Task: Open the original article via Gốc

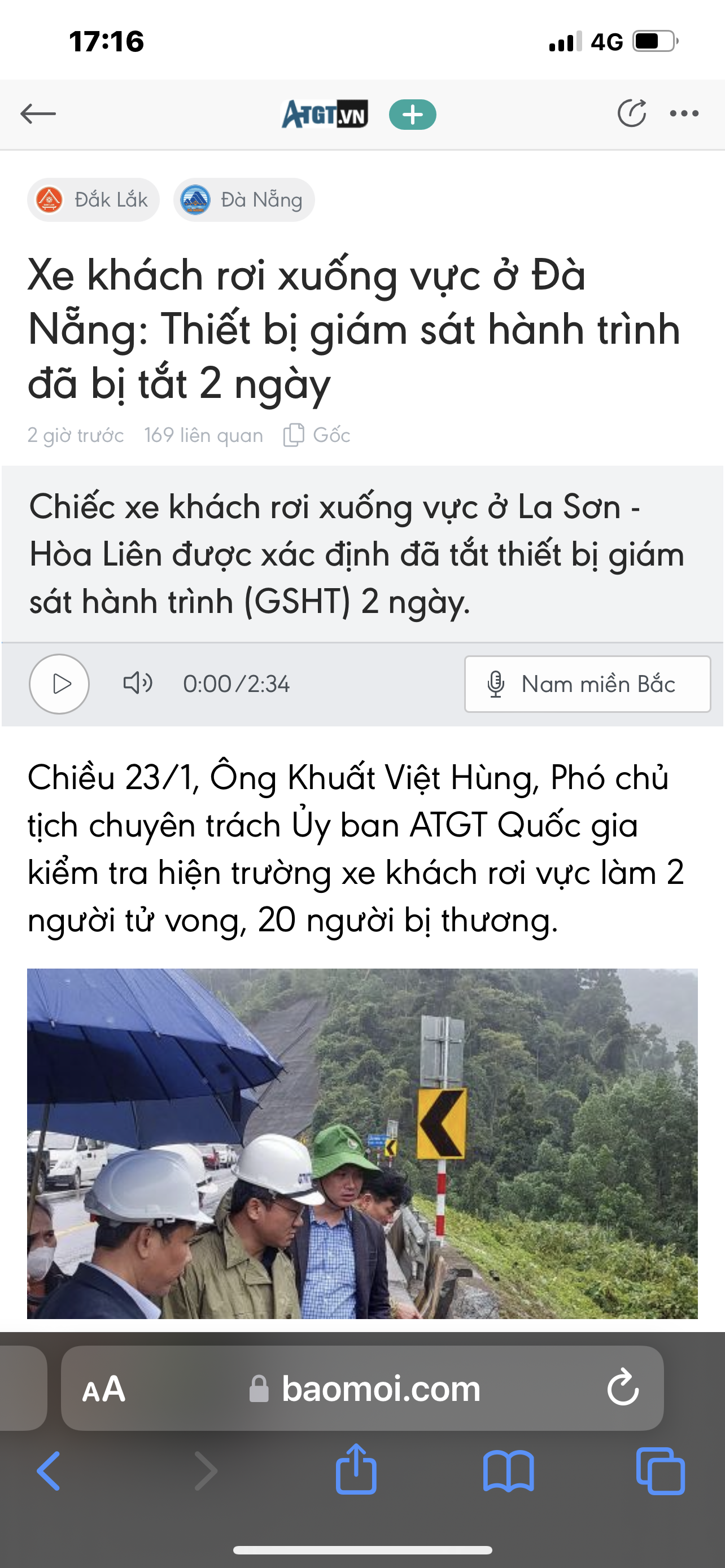Action: click(x=317, y=435)
